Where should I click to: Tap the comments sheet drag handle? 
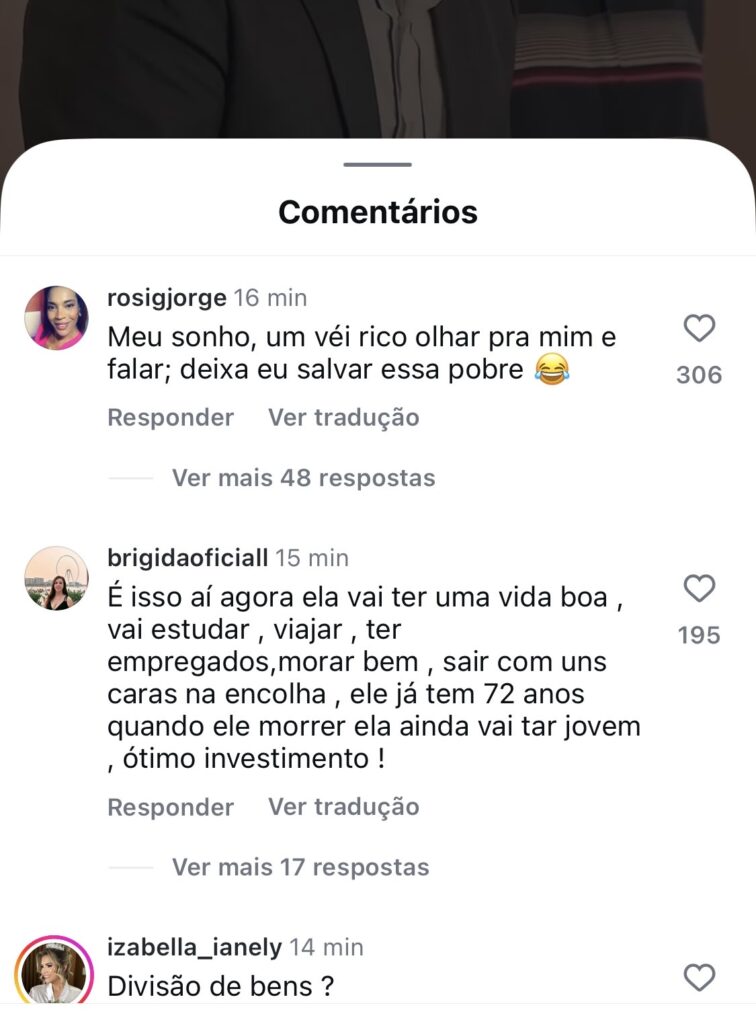point(378,165)
